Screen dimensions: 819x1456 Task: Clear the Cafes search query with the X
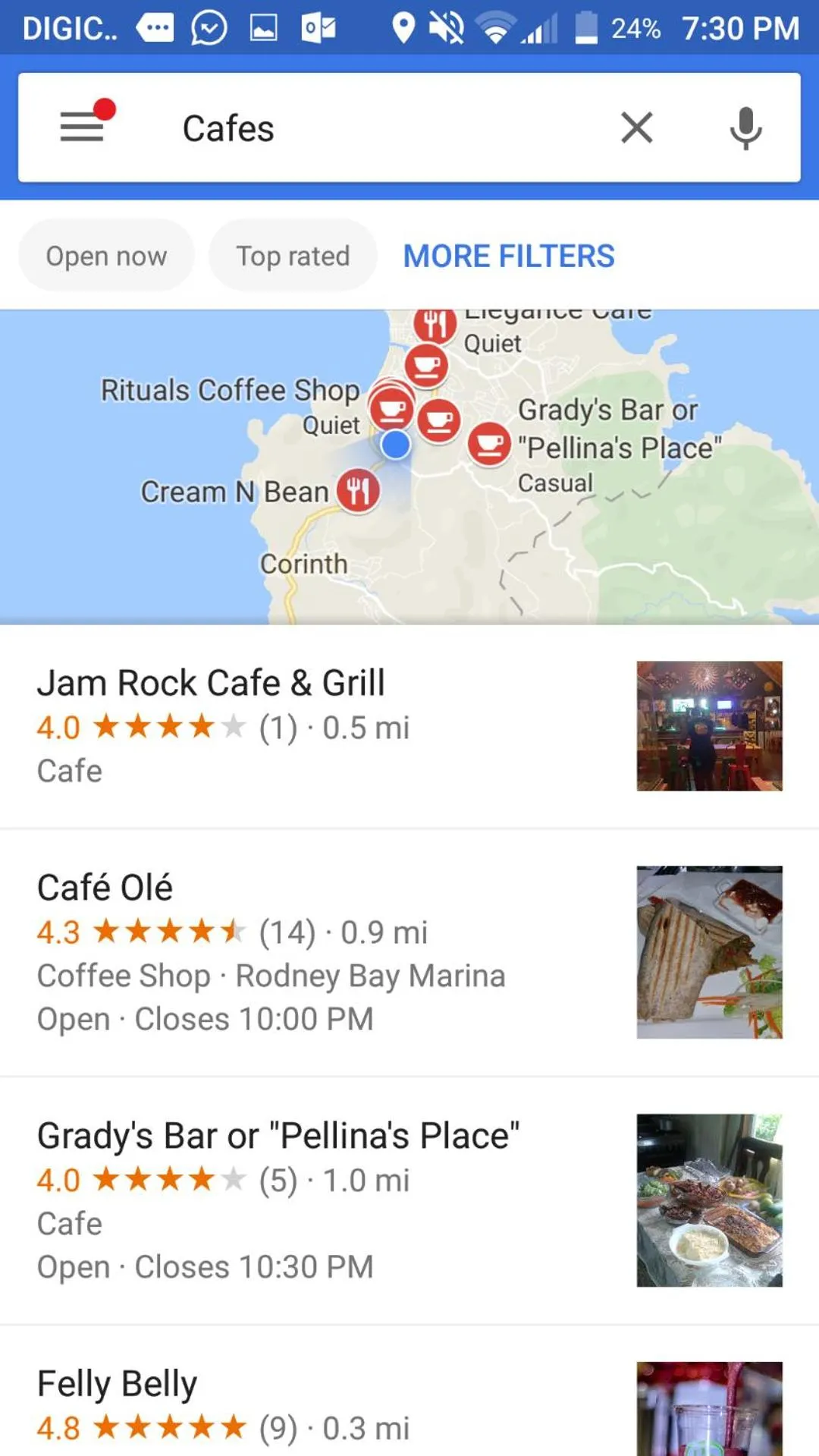[636, 127]
